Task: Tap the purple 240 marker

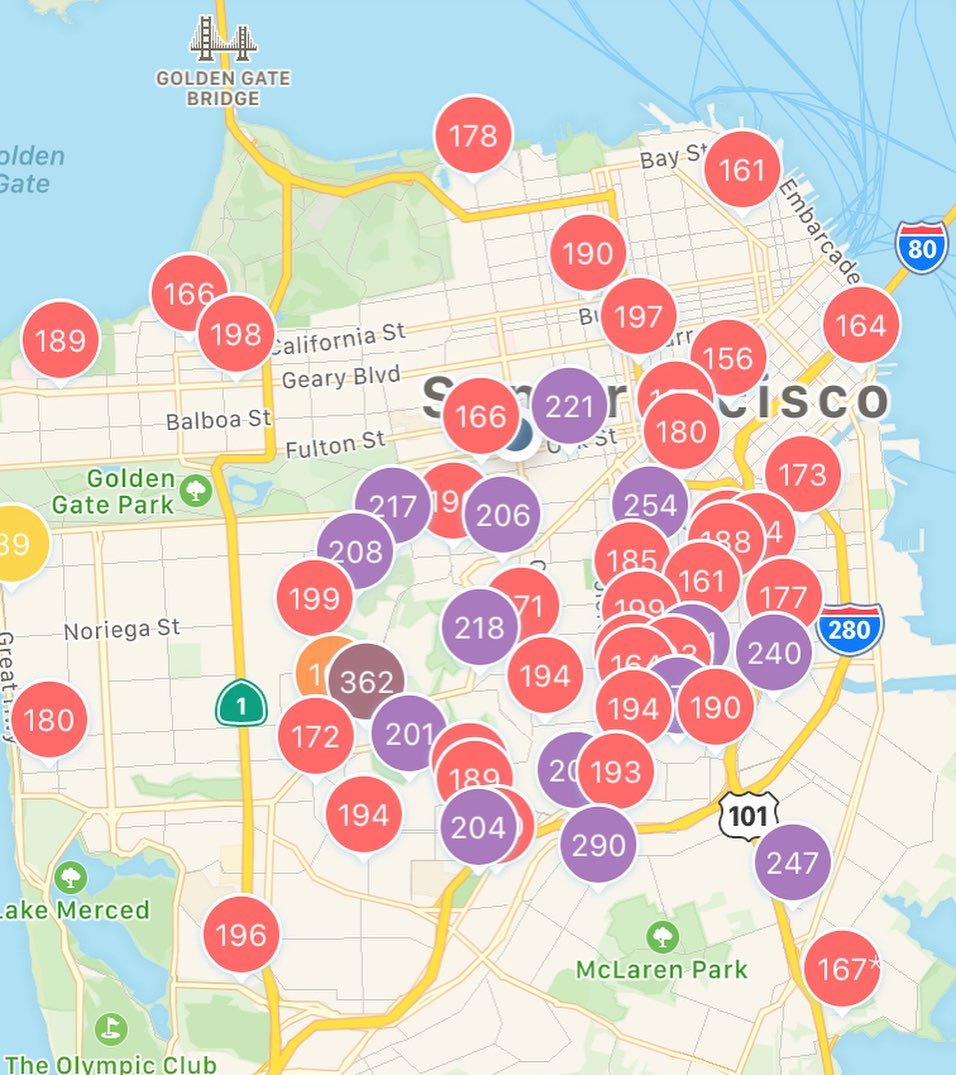Action: [774, 653]
